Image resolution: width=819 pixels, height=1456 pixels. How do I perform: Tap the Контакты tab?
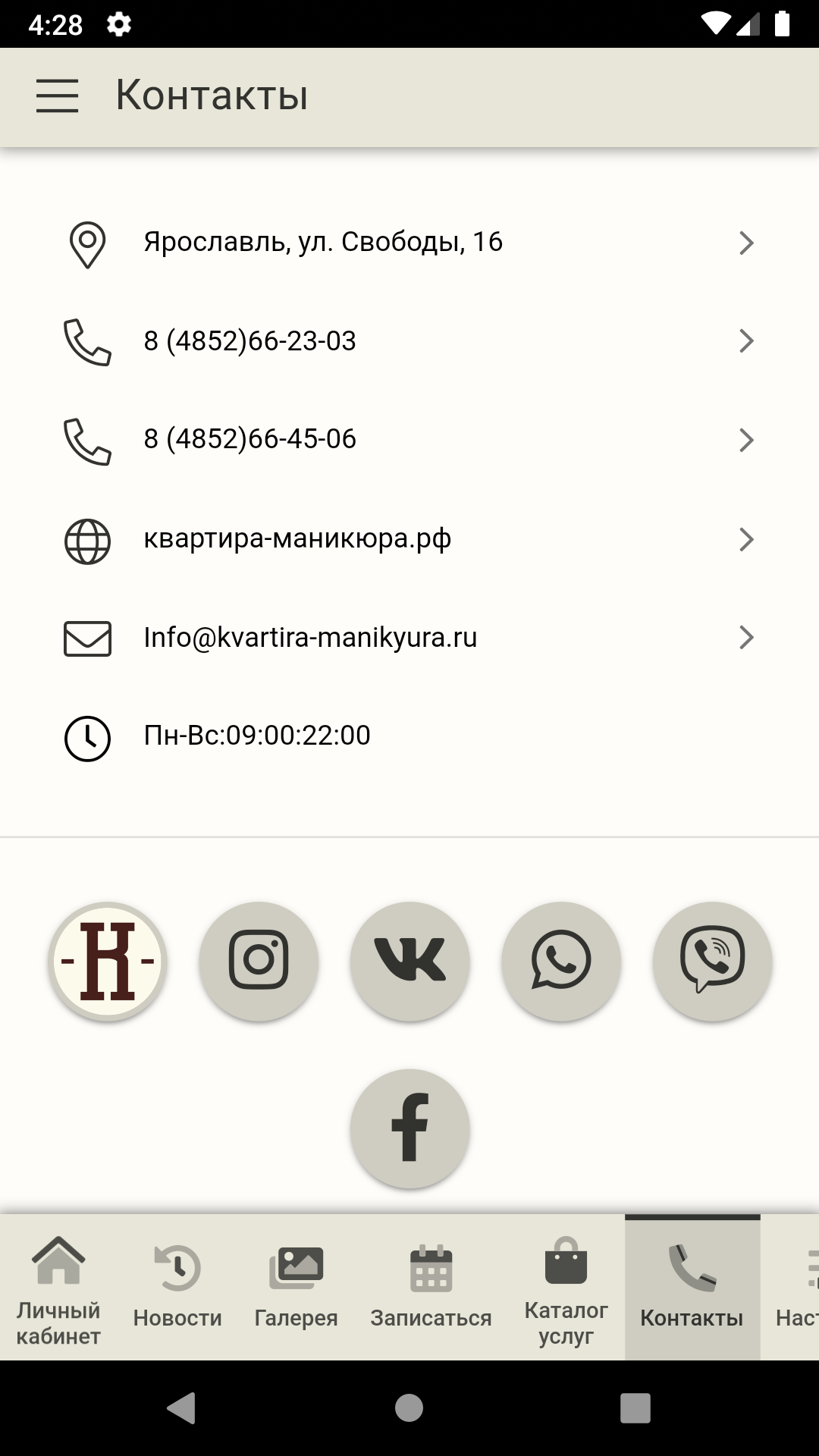coord(692,1289)
